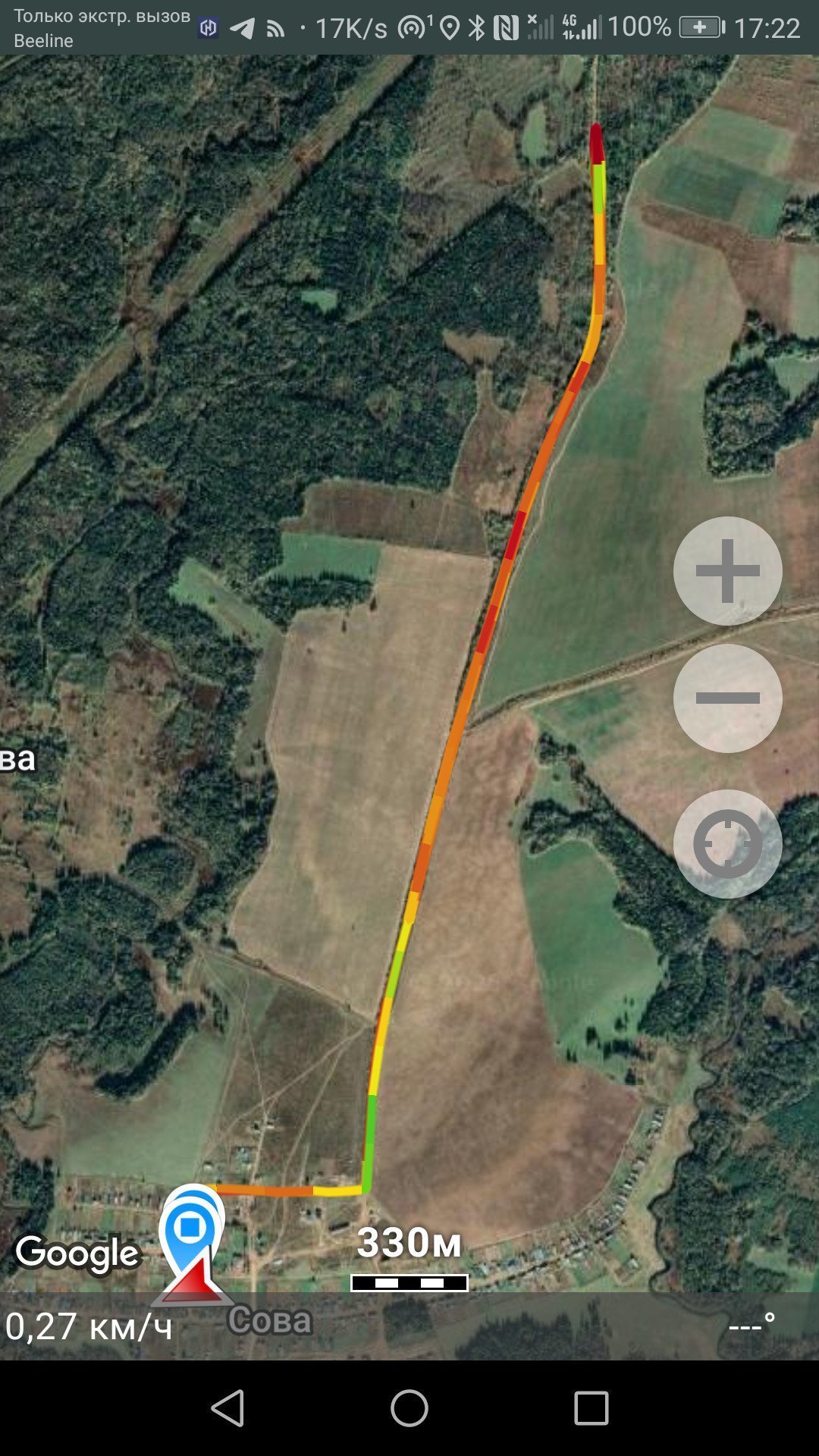Center map on my current location
Viewport: 819px width, 1456px height.
(727, 844)
